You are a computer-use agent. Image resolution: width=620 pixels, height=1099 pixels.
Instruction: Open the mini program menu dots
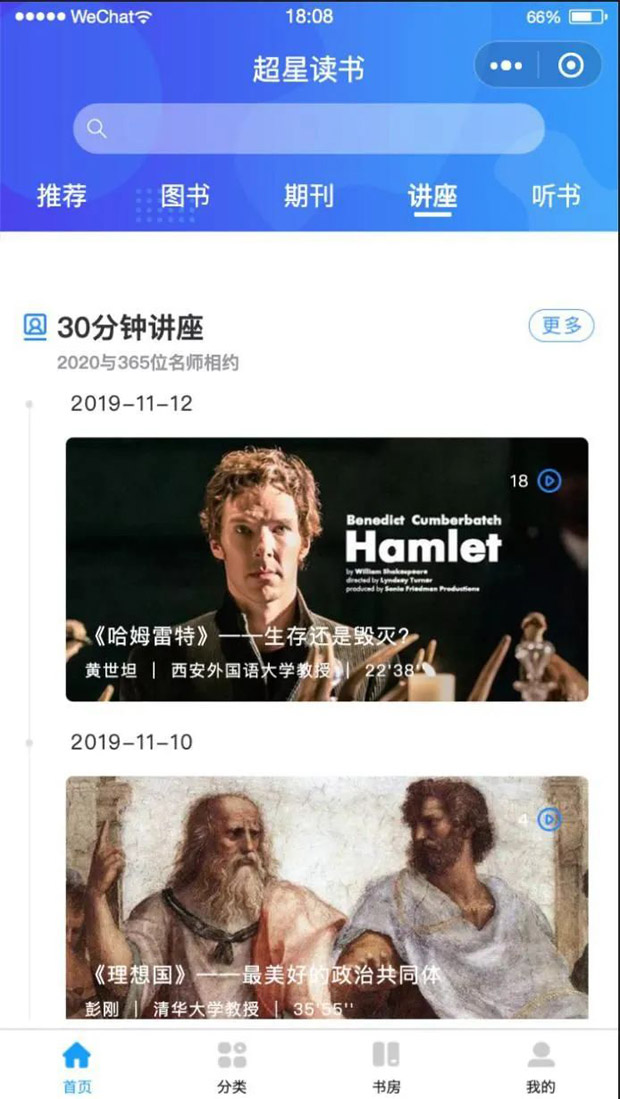506,66
